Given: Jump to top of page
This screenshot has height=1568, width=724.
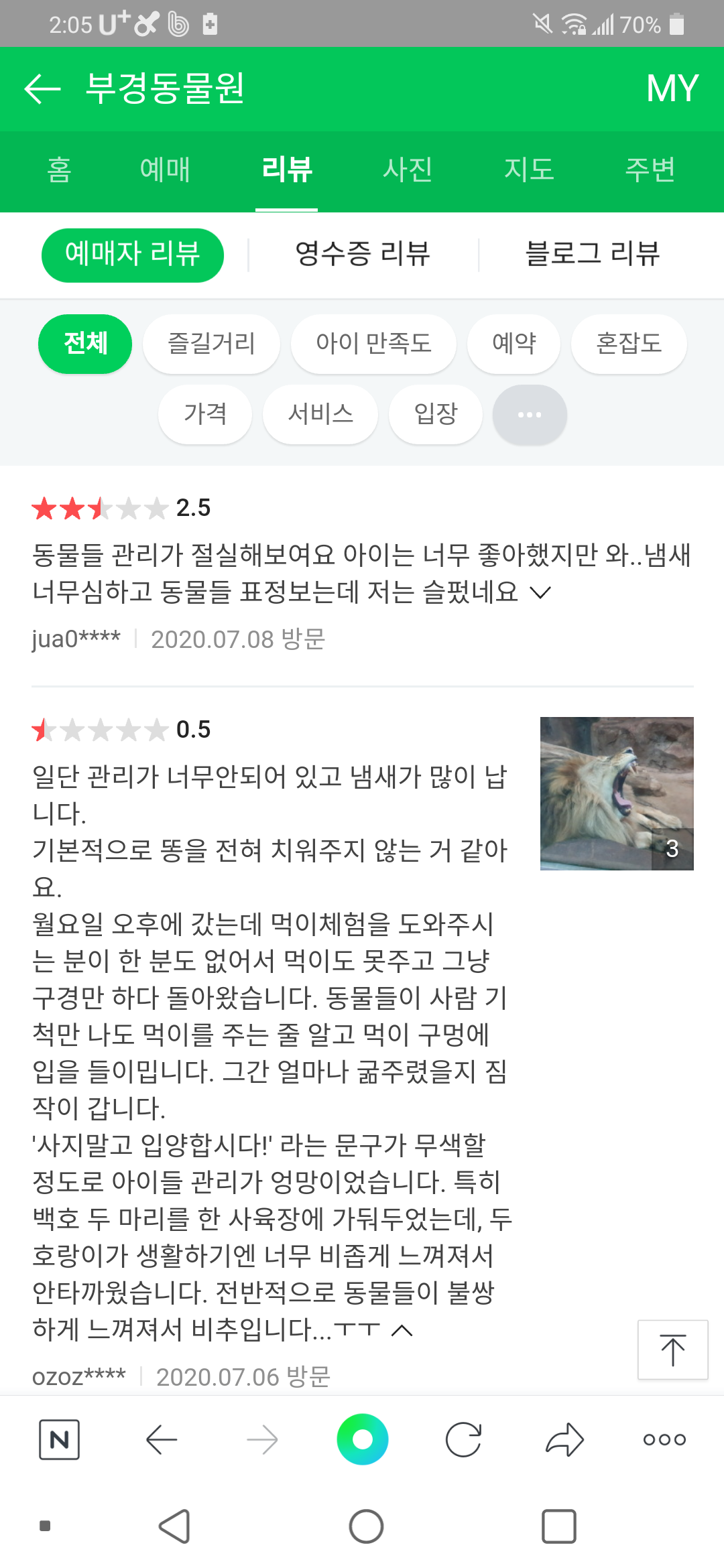Looking at the screenshot, I should [672, 1350].
